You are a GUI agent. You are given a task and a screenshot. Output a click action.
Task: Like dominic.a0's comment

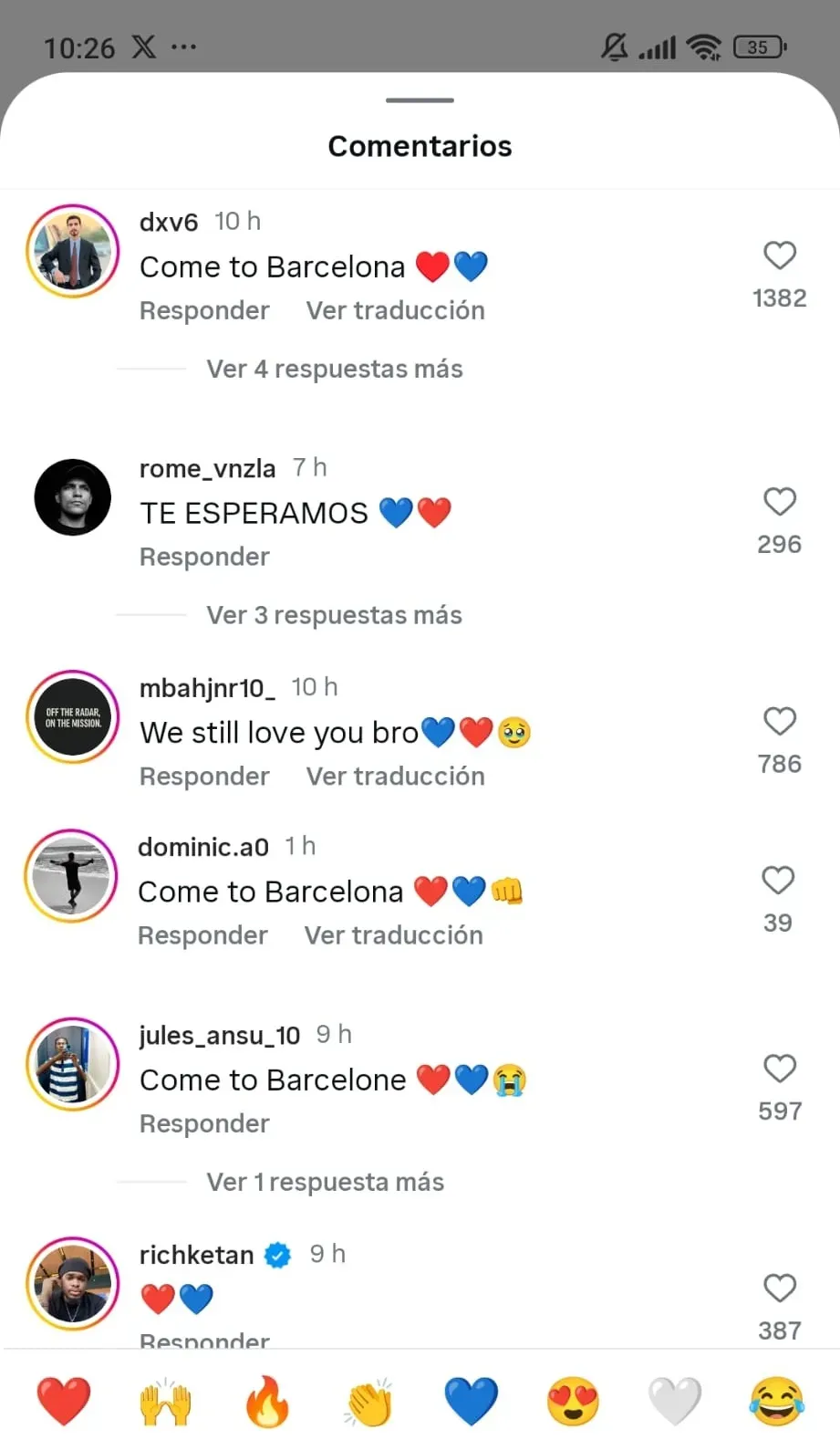[x=777, y=881]
